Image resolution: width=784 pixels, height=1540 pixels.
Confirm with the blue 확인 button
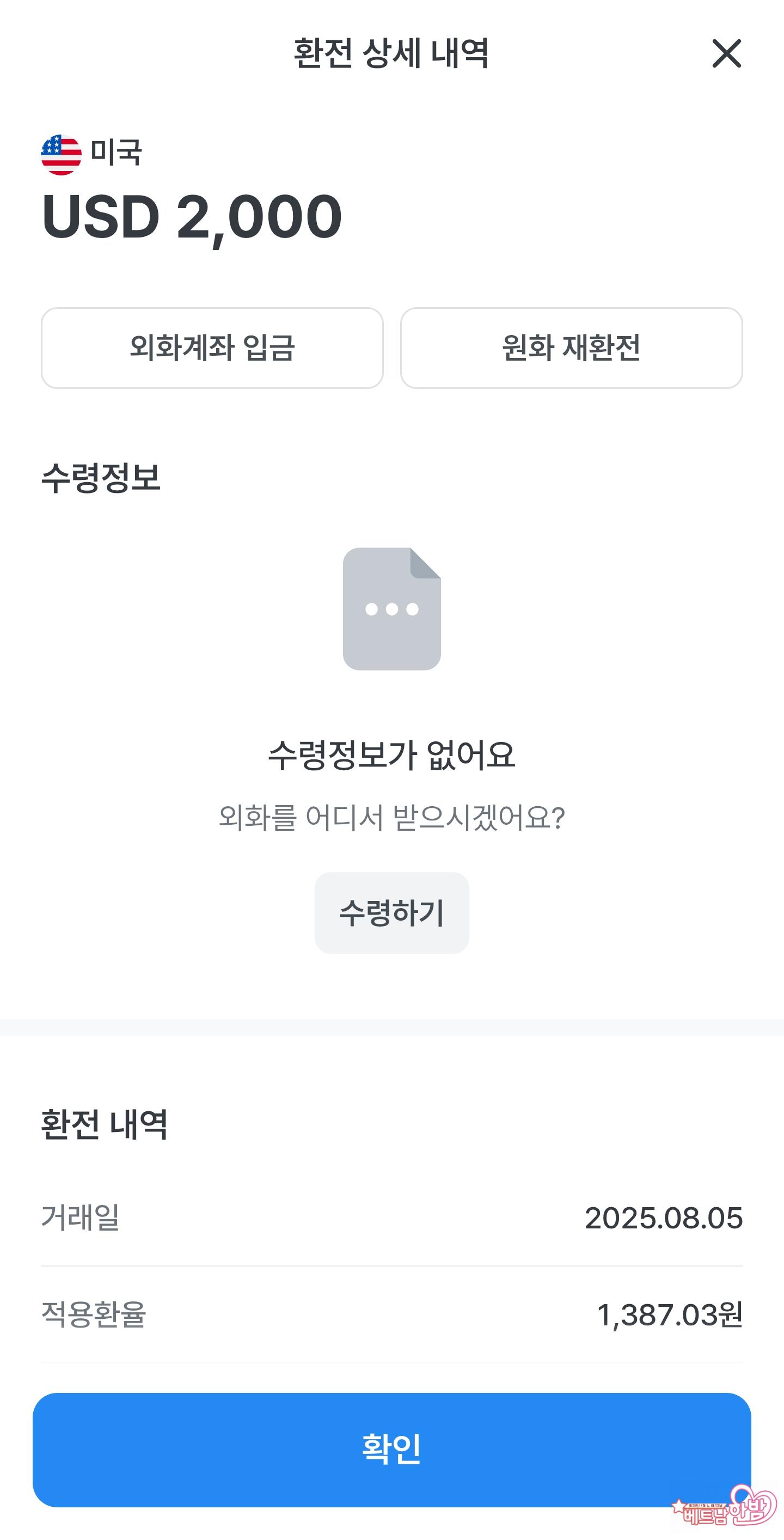pos(391,1449)
